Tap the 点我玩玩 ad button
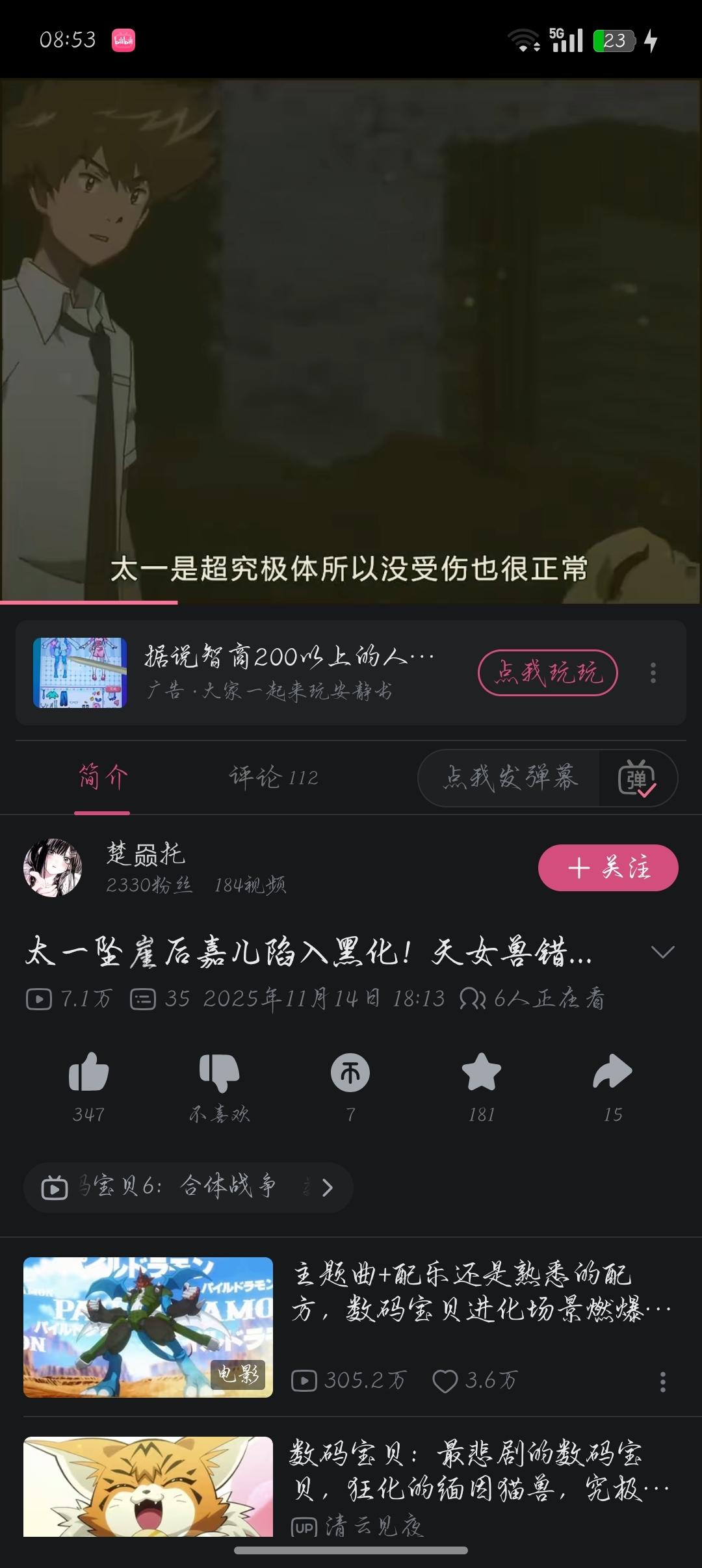The image size is (702, 1568). point(547,672)
